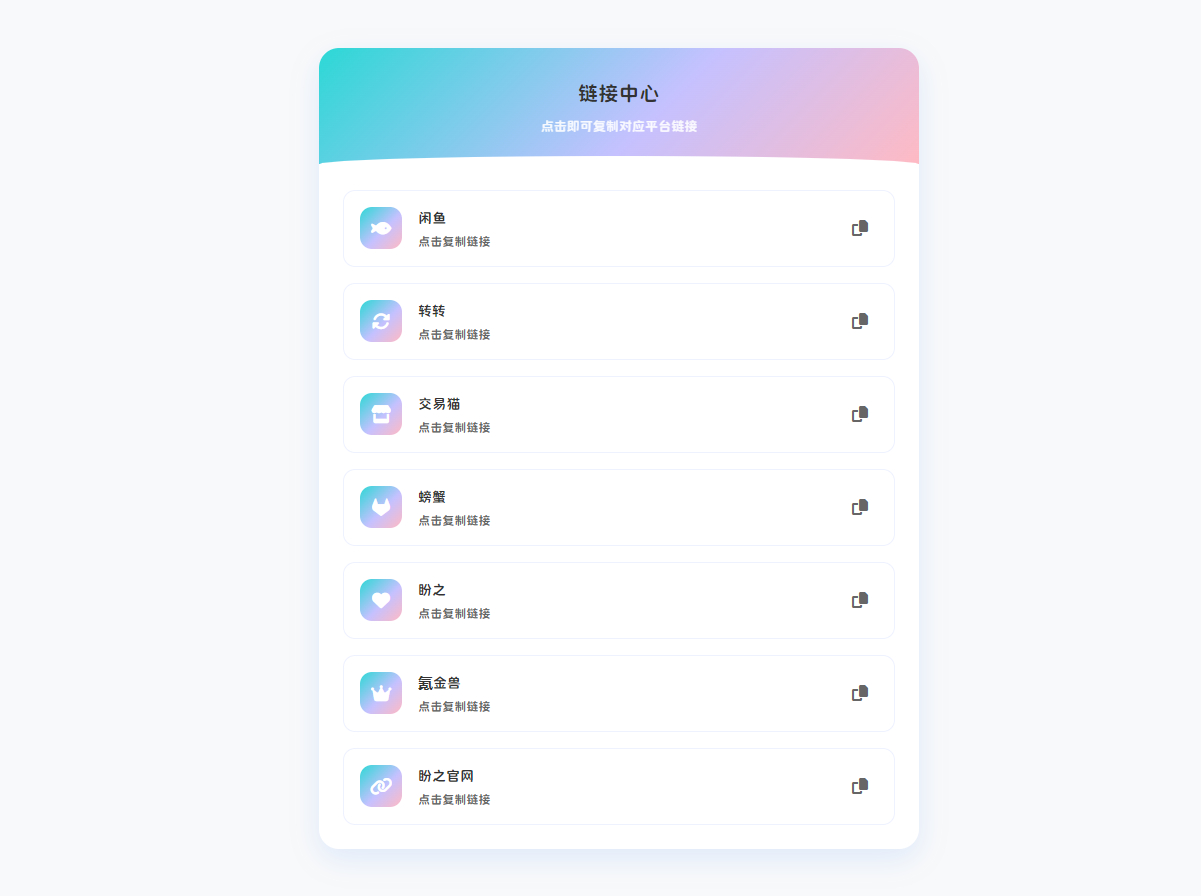The width and height of the screenshot is (1201, 896).
Task: Tap the copy icon next to 转转
Action: coord(860,321)
